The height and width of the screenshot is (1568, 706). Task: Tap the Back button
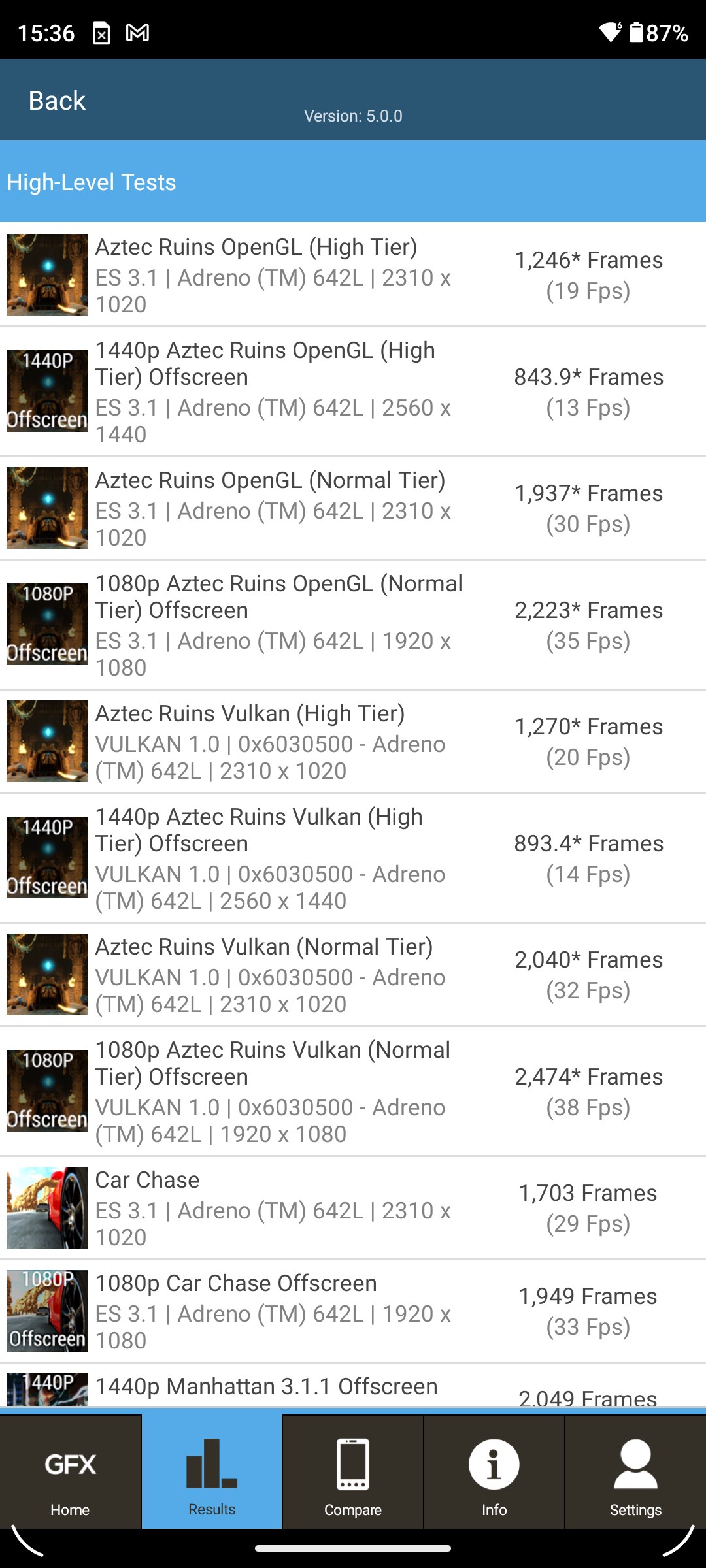point(57,101)
